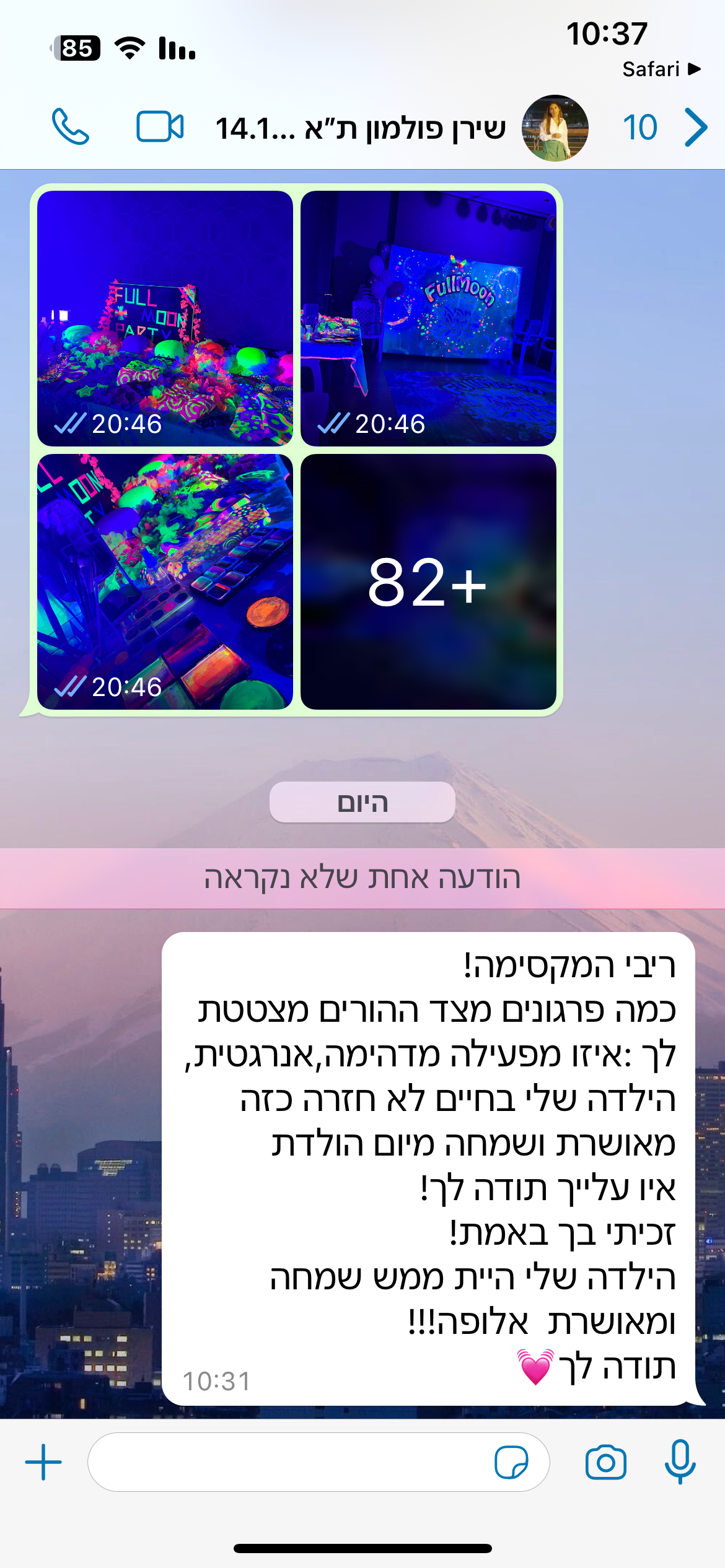View the 82+ more photos

[x=428, y=581]
